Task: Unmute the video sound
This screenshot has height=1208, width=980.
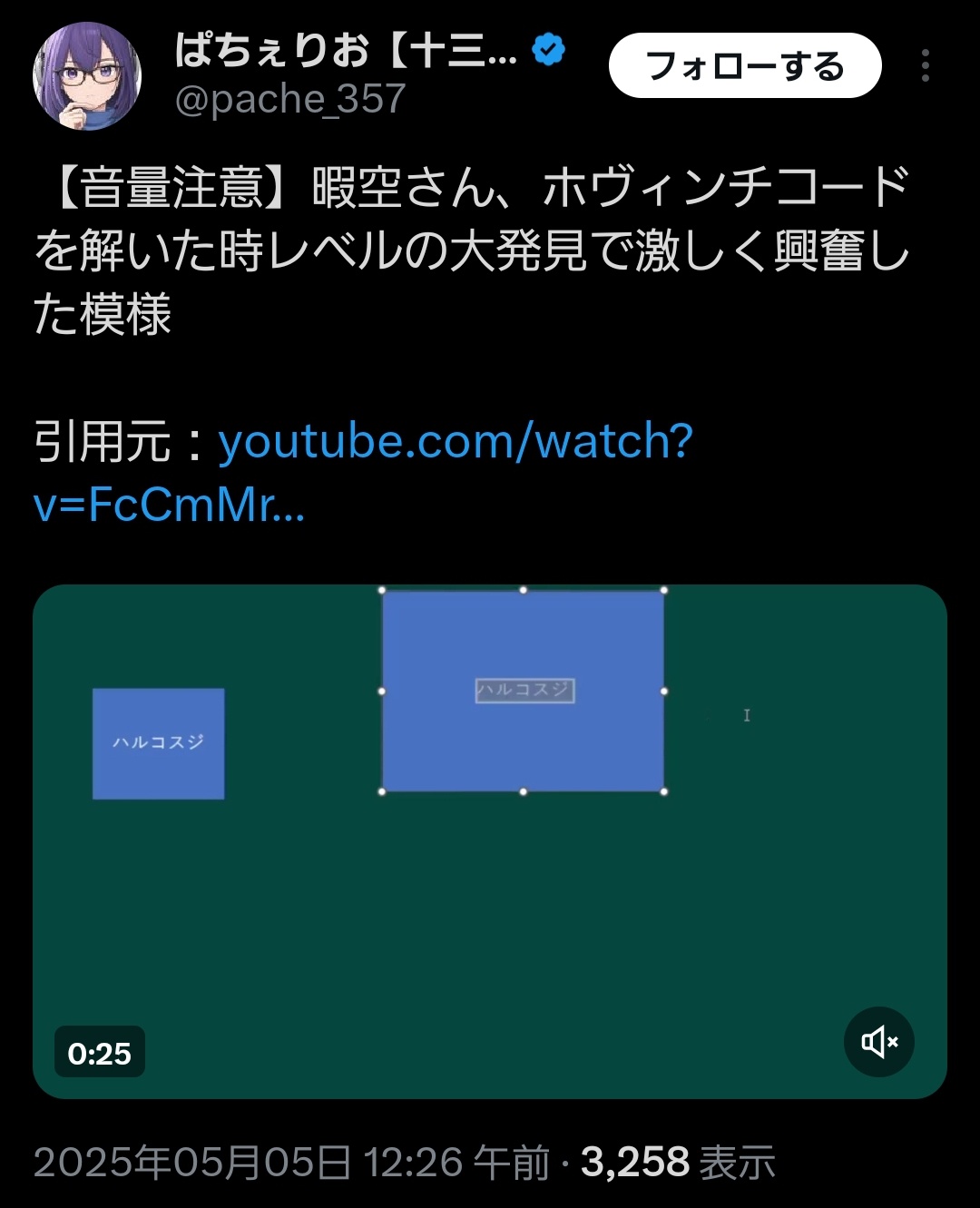Action: (x=878, y=1042)
